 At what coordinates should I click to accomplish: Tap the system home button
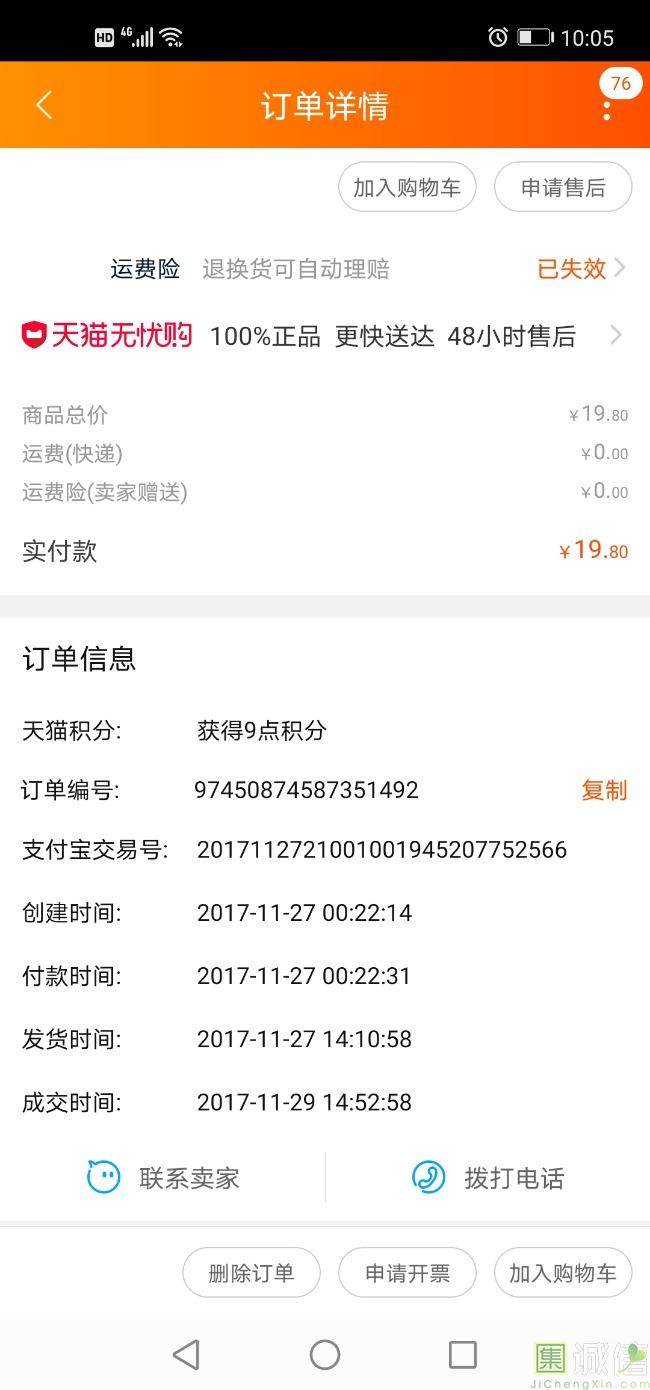click(325, 1355)
